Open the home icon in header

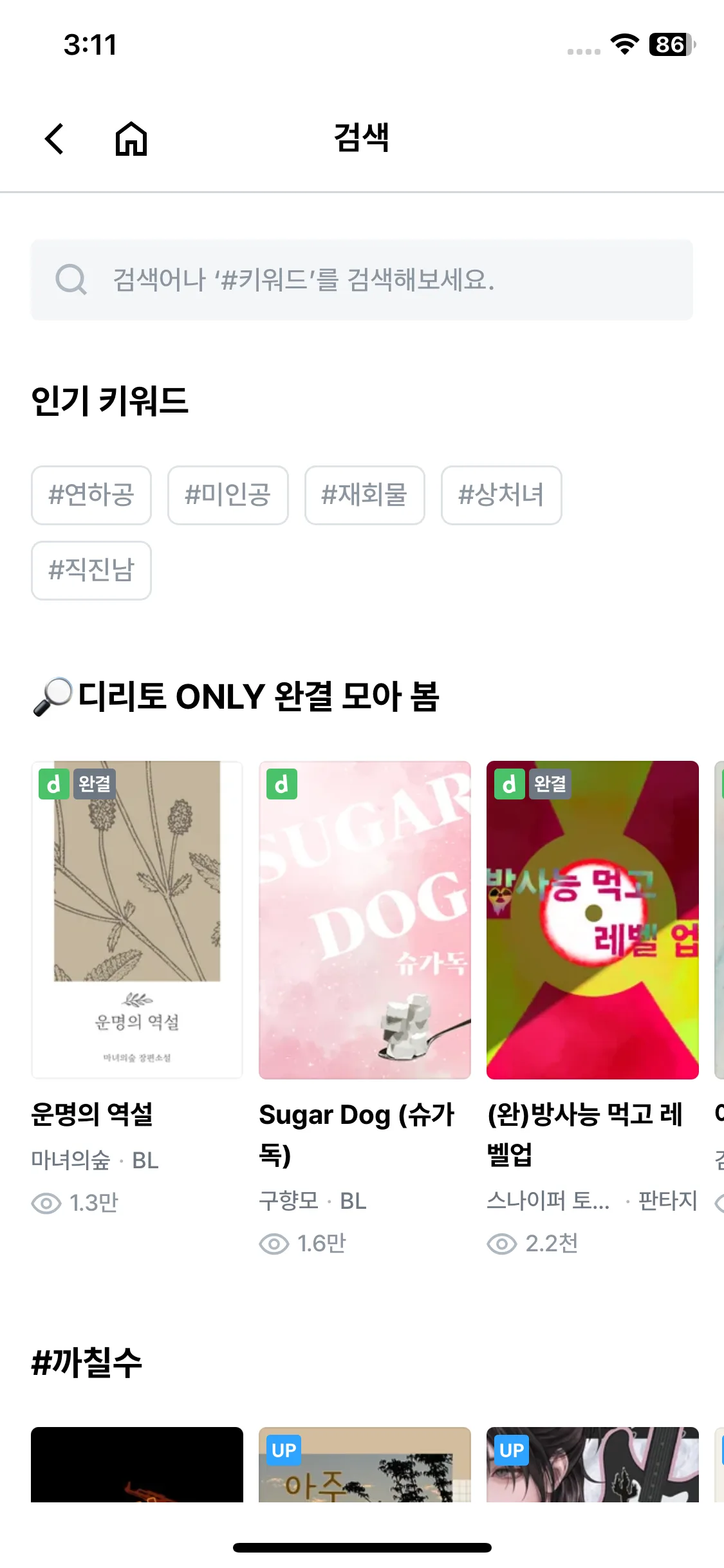coord(131,138)
